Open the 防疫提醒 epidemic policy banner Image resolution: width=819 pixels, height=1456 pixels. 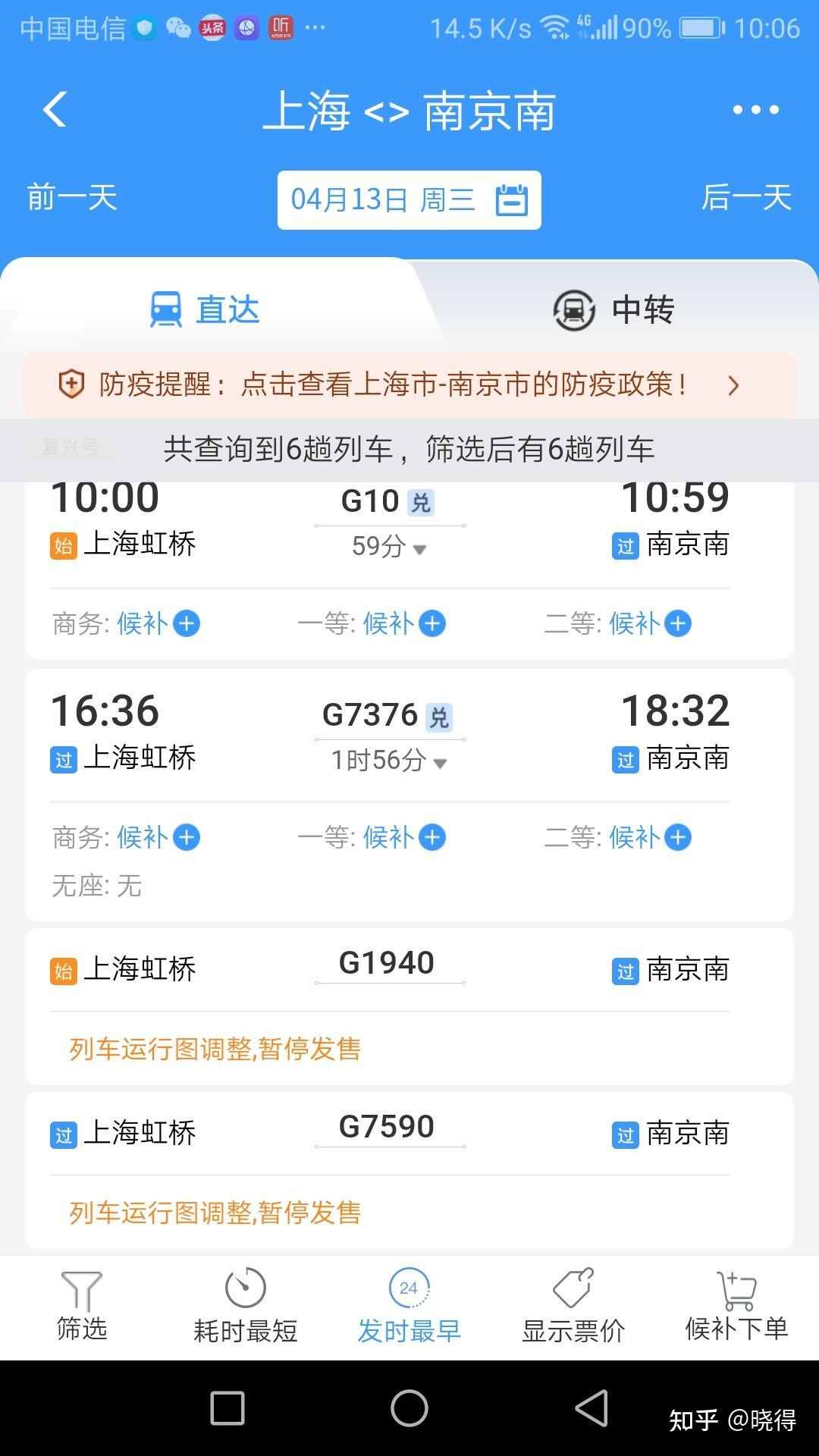(409, 385)
